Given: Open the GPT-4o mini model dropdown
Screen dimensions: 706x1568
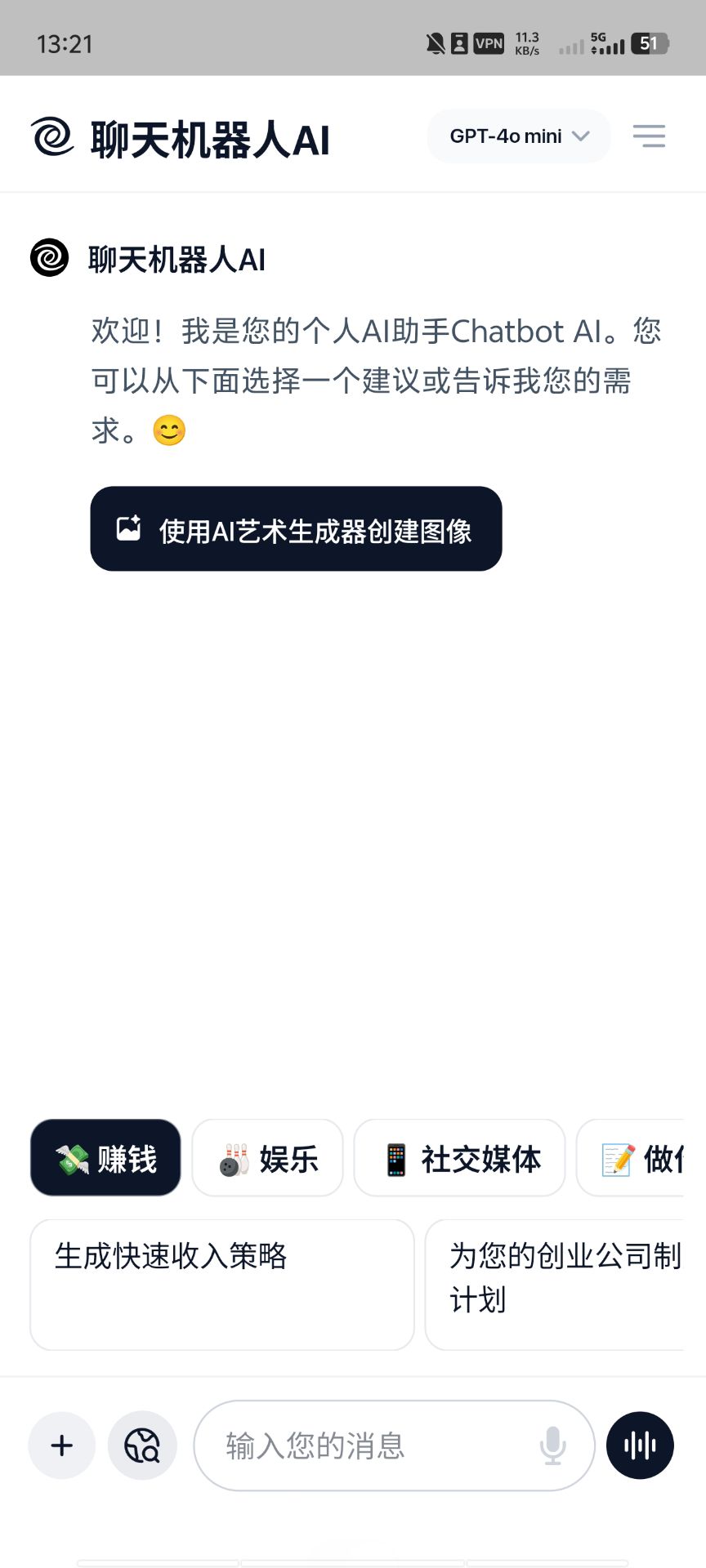Looking at the screenshot, I should [x=519, y=136].
